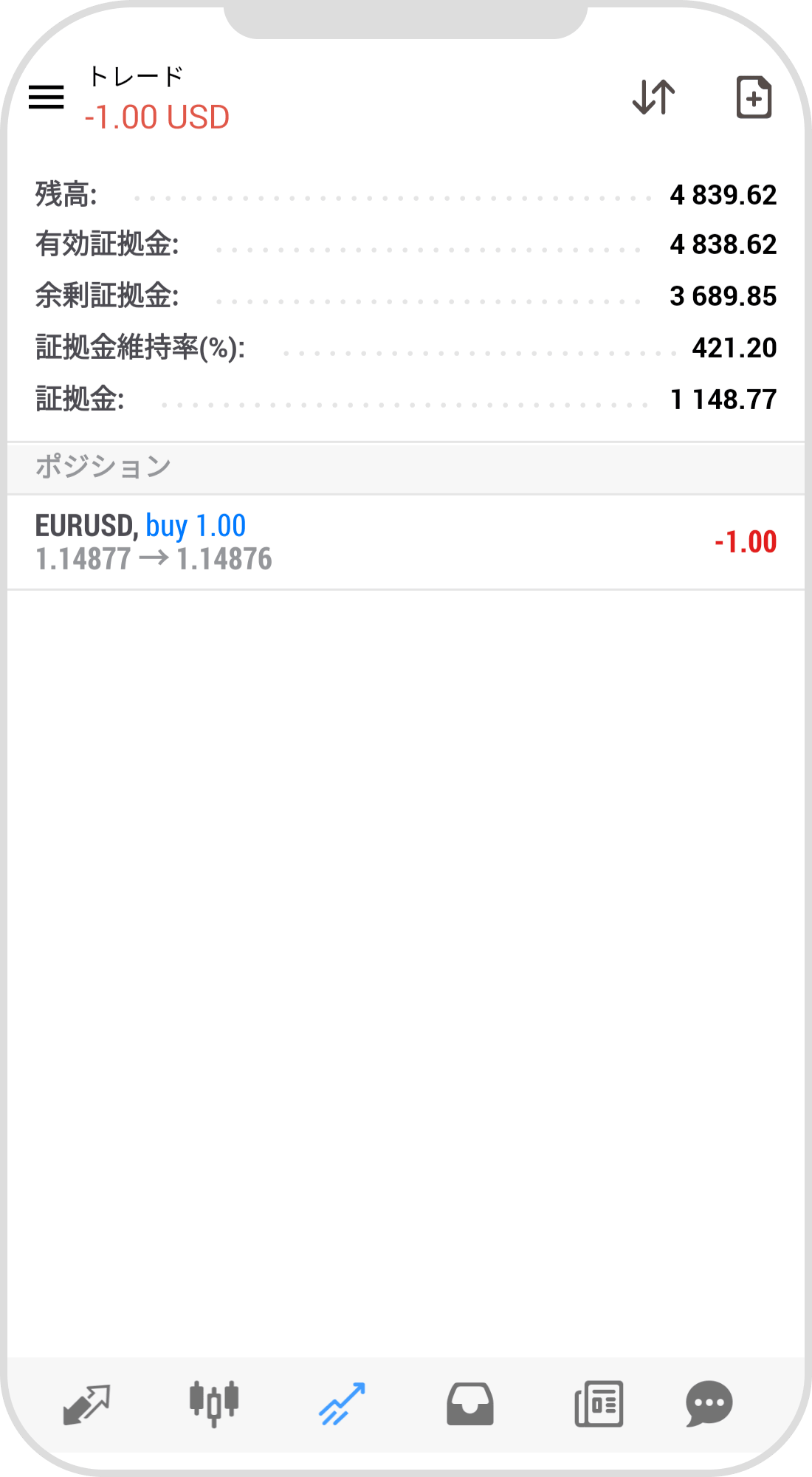This screenshot has width=812, height=1477.
Task: Open the EURUSD buy 1.00 position
Action: 405,542
